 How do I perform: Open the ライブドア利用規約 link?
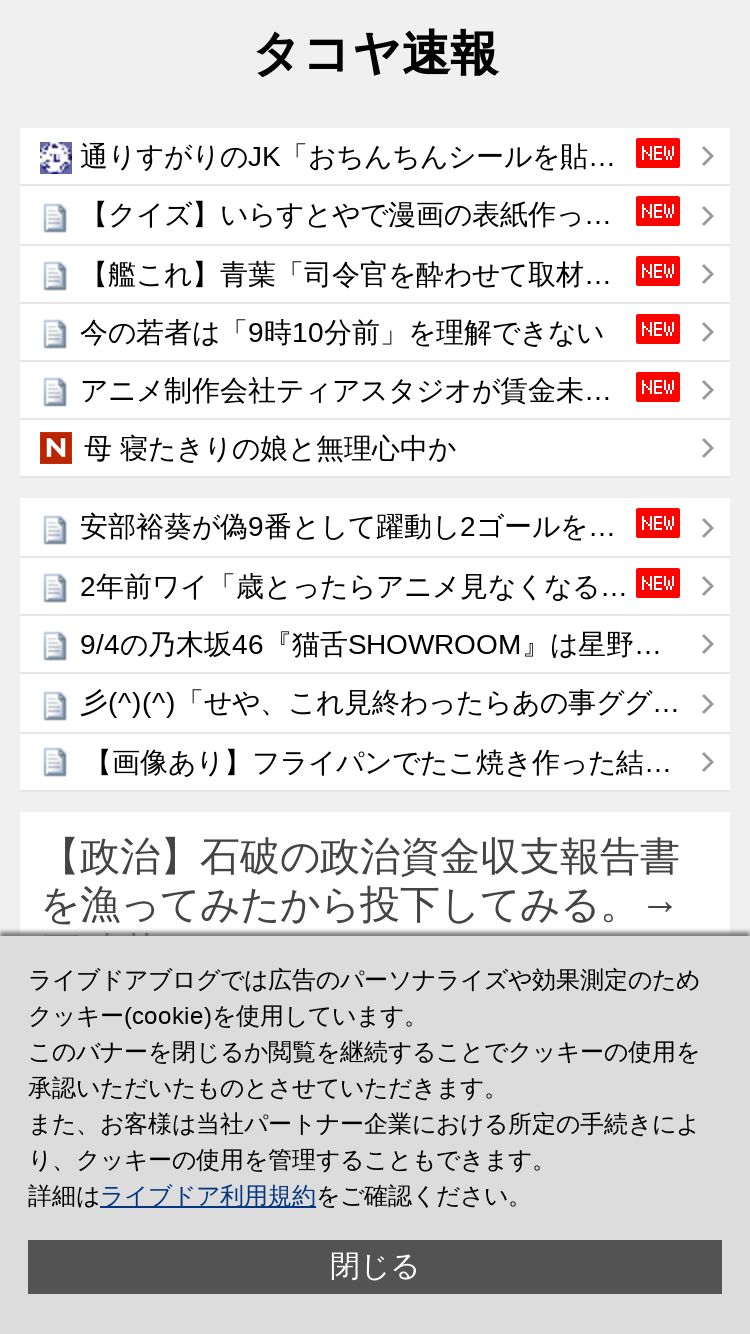(x=208, y=1196)
